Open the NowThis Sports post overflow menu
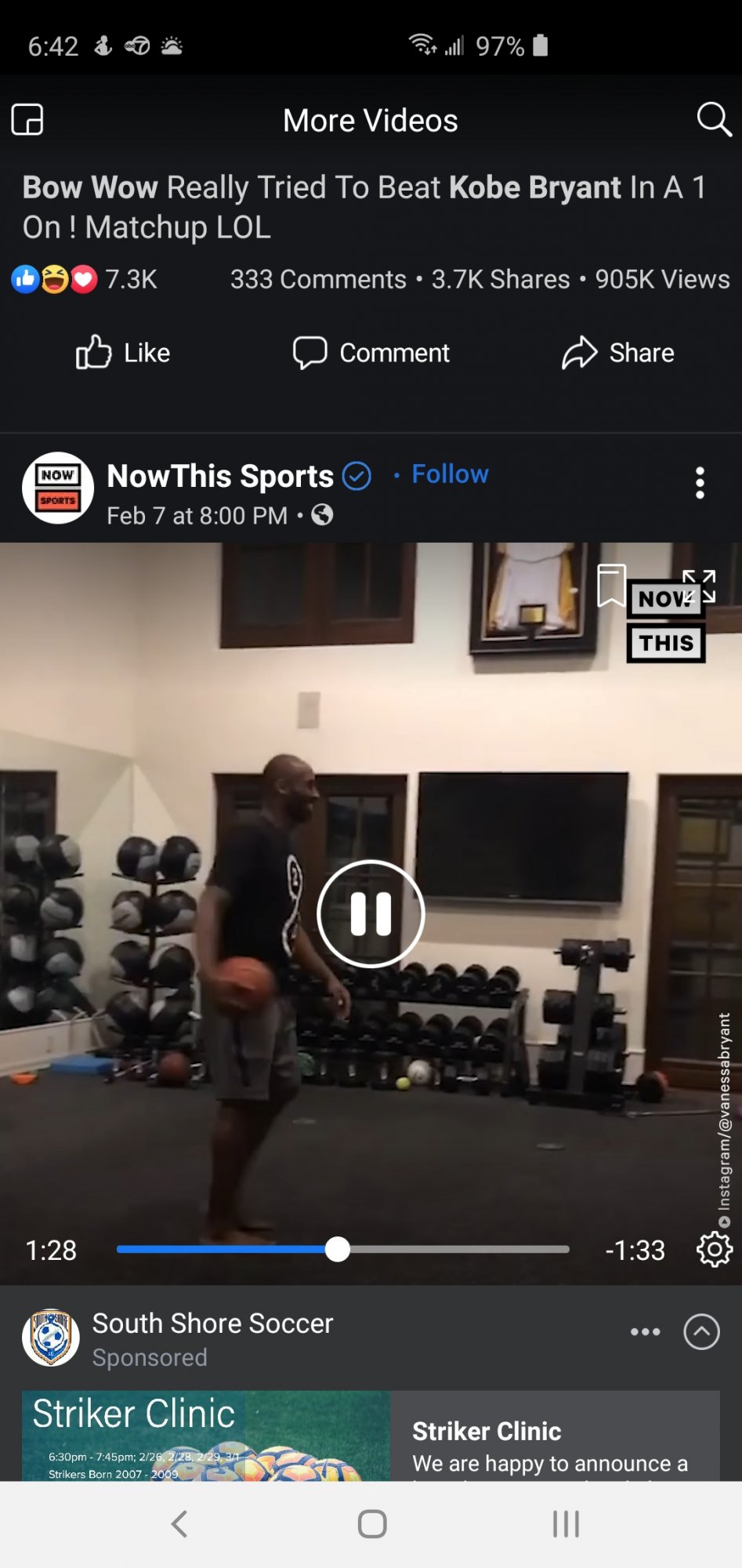742x1568 pixels. 700,483
